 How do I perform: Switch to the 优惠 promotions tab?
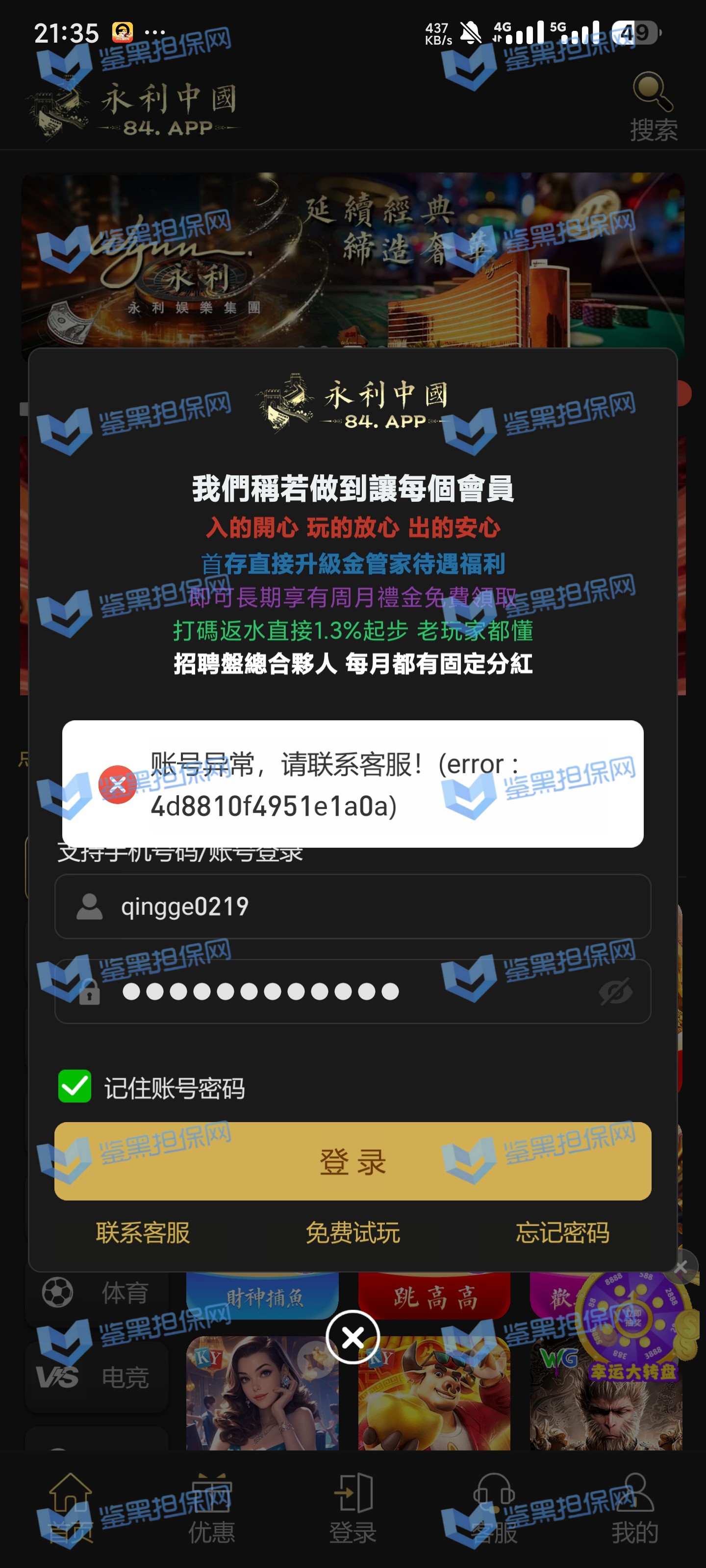click(211, 1508)
